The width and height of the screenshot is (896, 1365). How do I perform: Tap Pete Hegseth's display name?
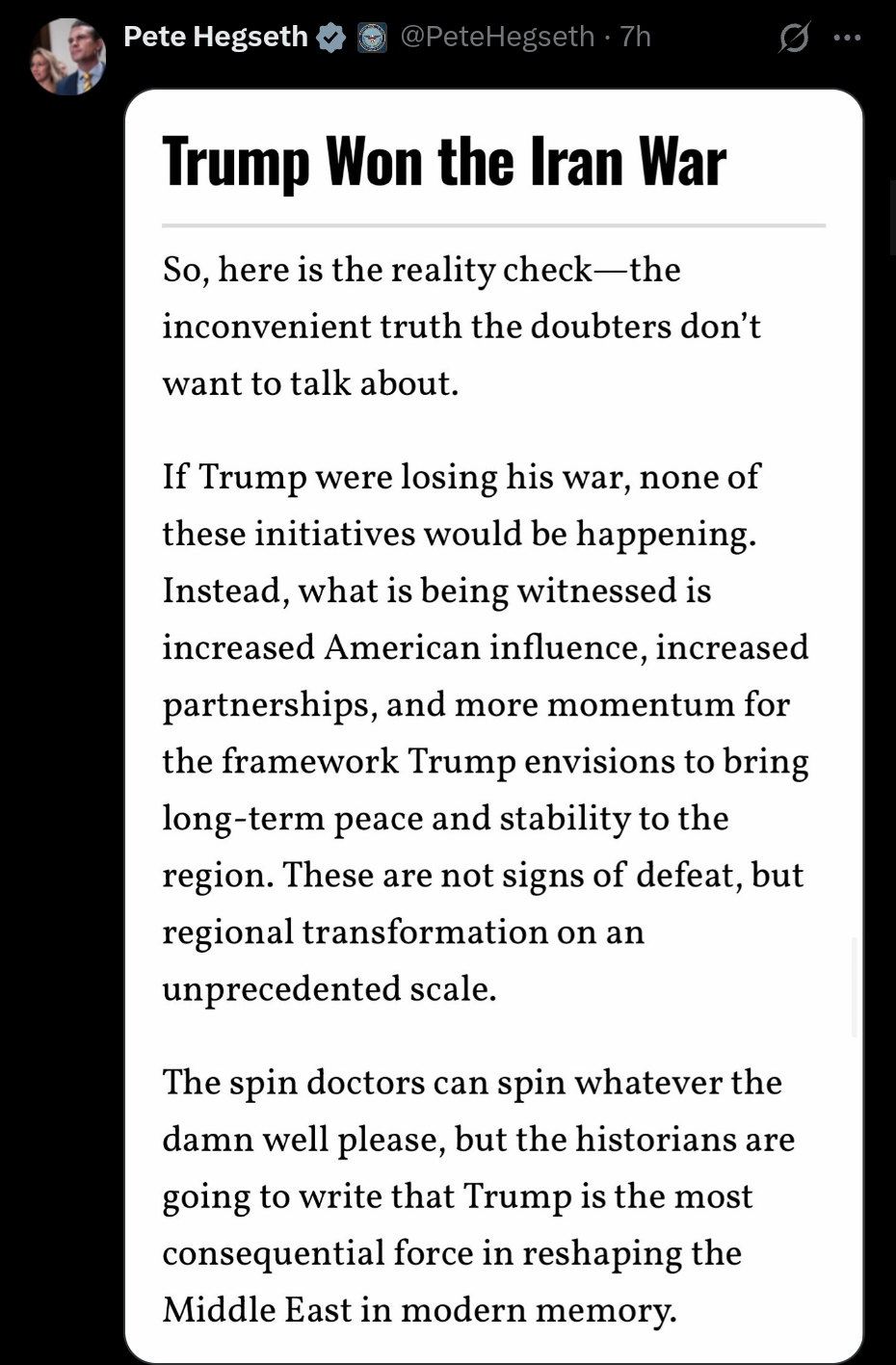pyautogui.click(x=216, y=37)
